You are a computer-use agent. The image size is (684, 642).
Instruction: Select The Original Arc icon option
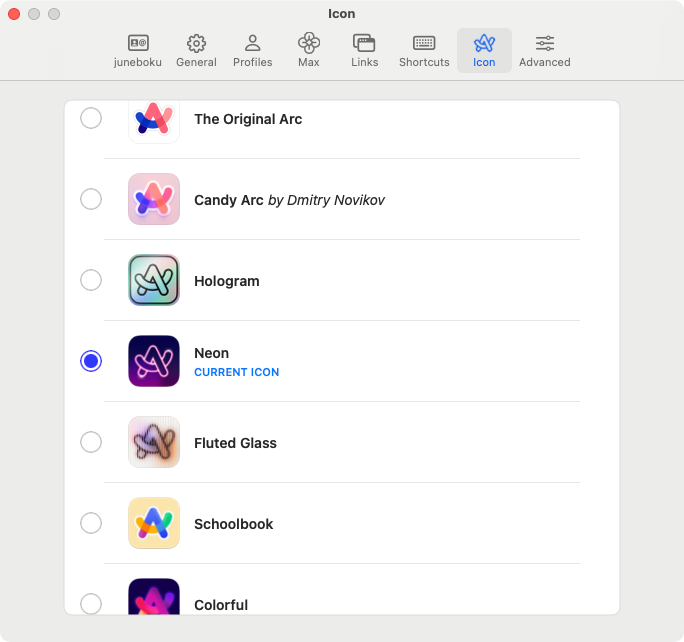[x=91, y=118]
